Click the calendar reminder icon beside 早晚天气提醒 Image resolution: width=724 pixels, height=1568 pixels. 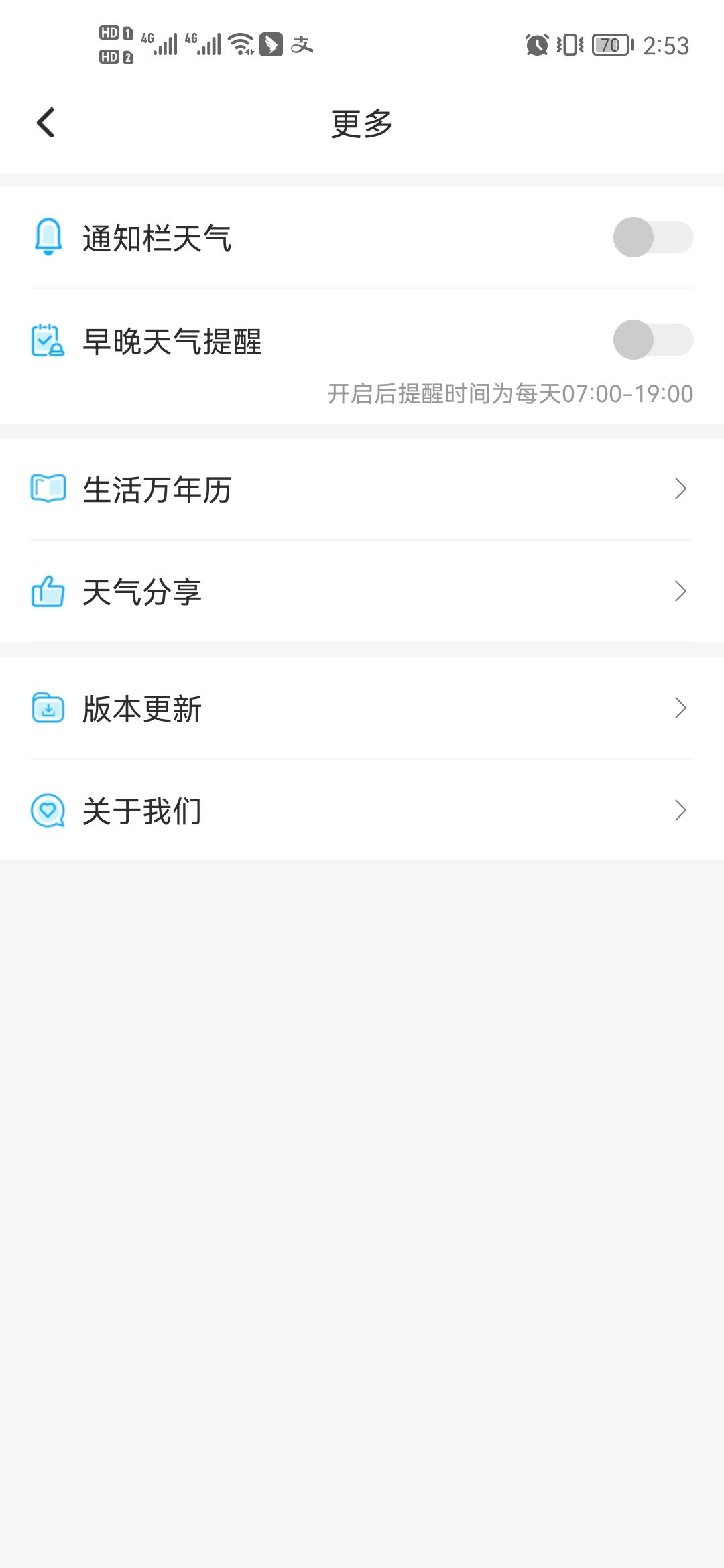47,340
